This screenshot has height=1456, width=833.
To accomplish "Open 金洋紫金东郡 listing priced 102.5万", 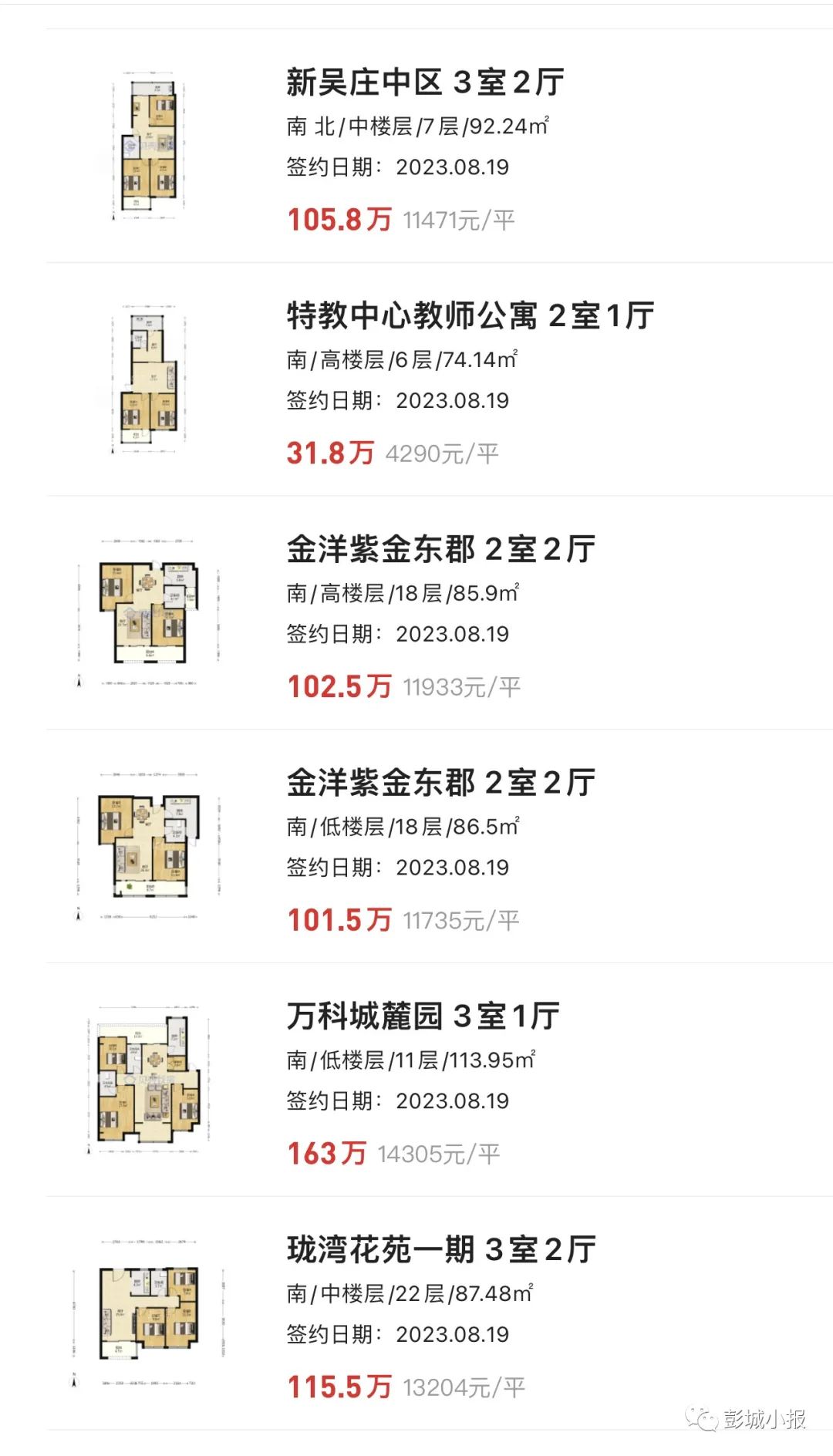I will (x=440, y=550).
